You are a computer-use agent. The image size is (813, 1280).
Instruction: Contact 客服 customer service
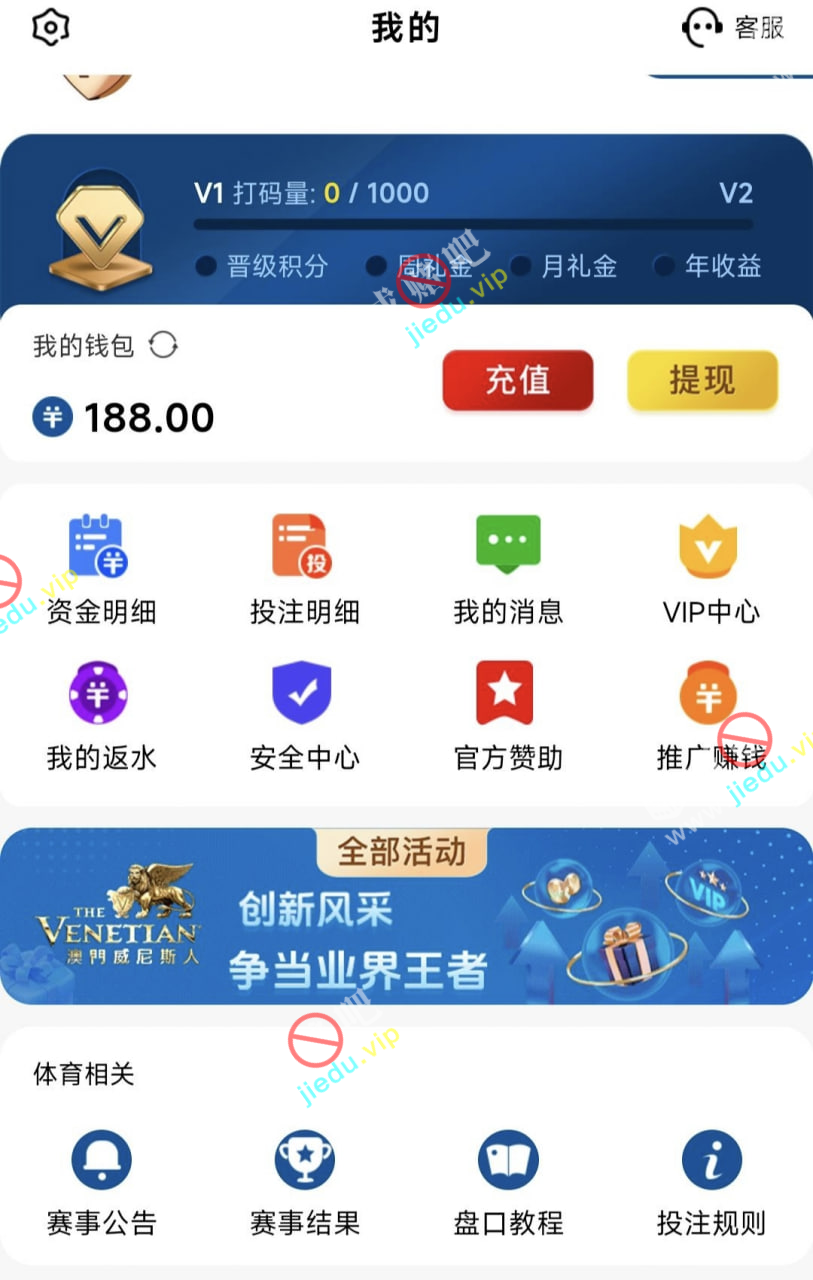click(x=733, y=27)
